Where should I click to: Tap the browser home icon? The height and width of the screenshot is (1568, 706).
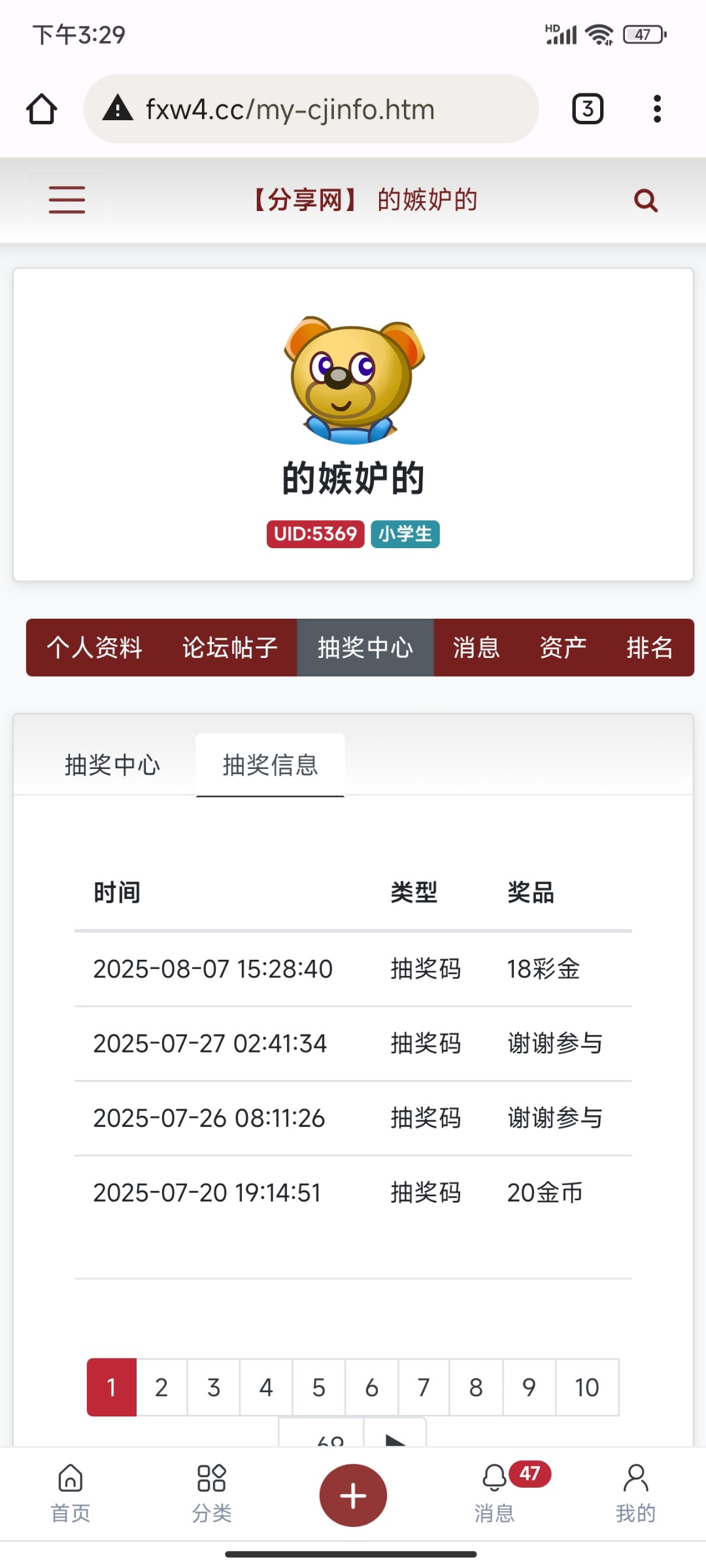click(41, 109)
